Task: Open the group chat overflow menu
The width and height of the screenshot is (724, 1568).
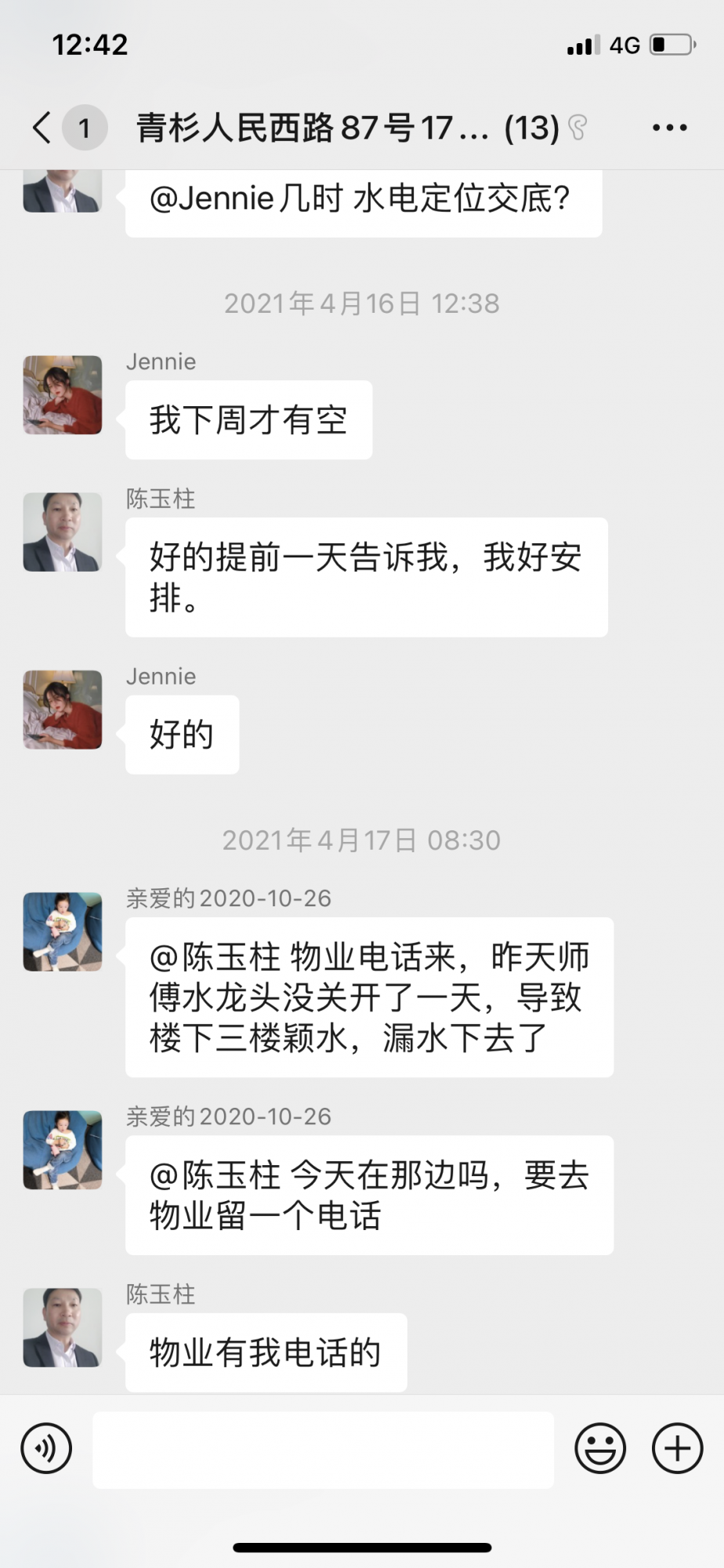Action: [669, 127]
